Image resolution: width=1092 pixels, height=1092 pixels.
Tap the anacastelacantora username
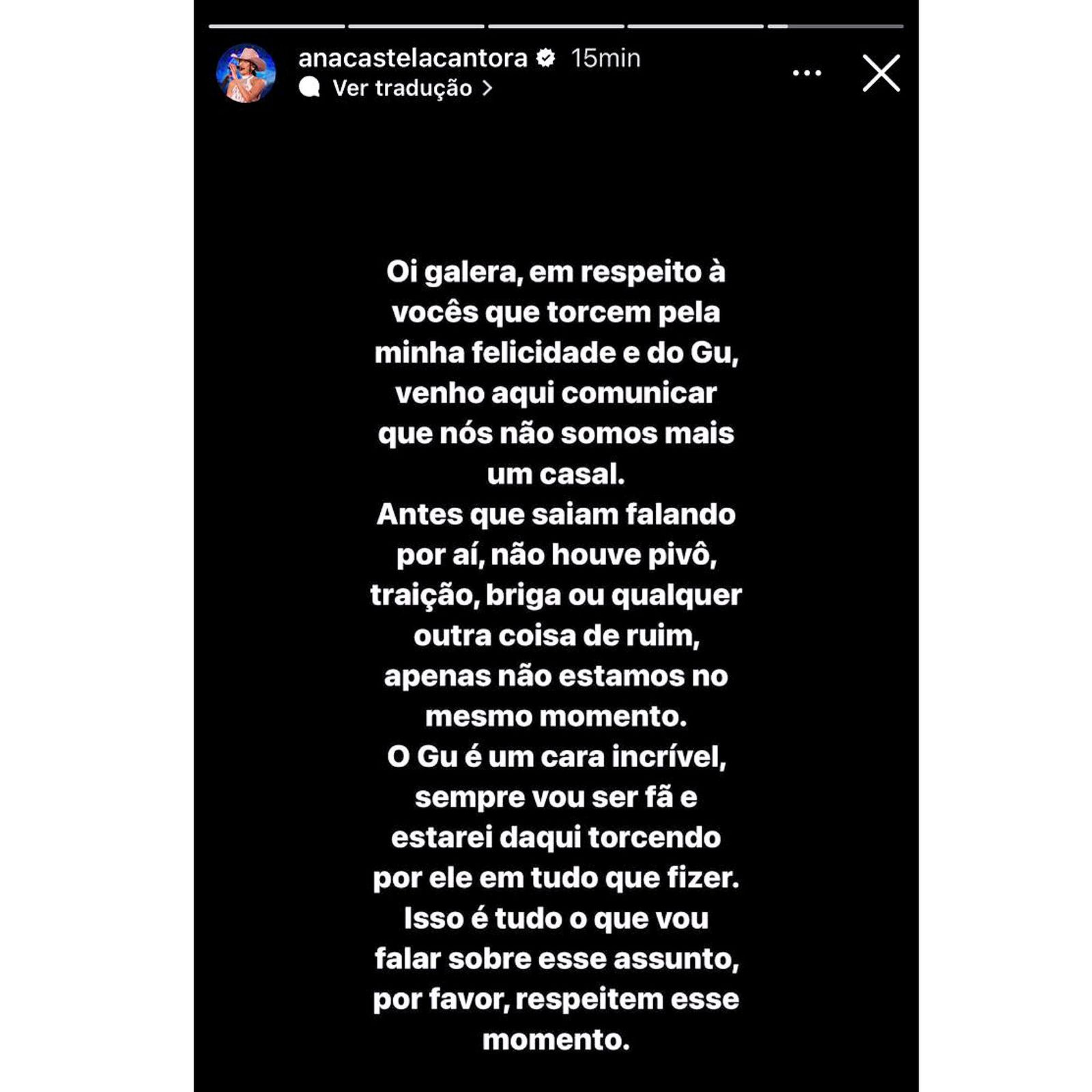(412, 59)
